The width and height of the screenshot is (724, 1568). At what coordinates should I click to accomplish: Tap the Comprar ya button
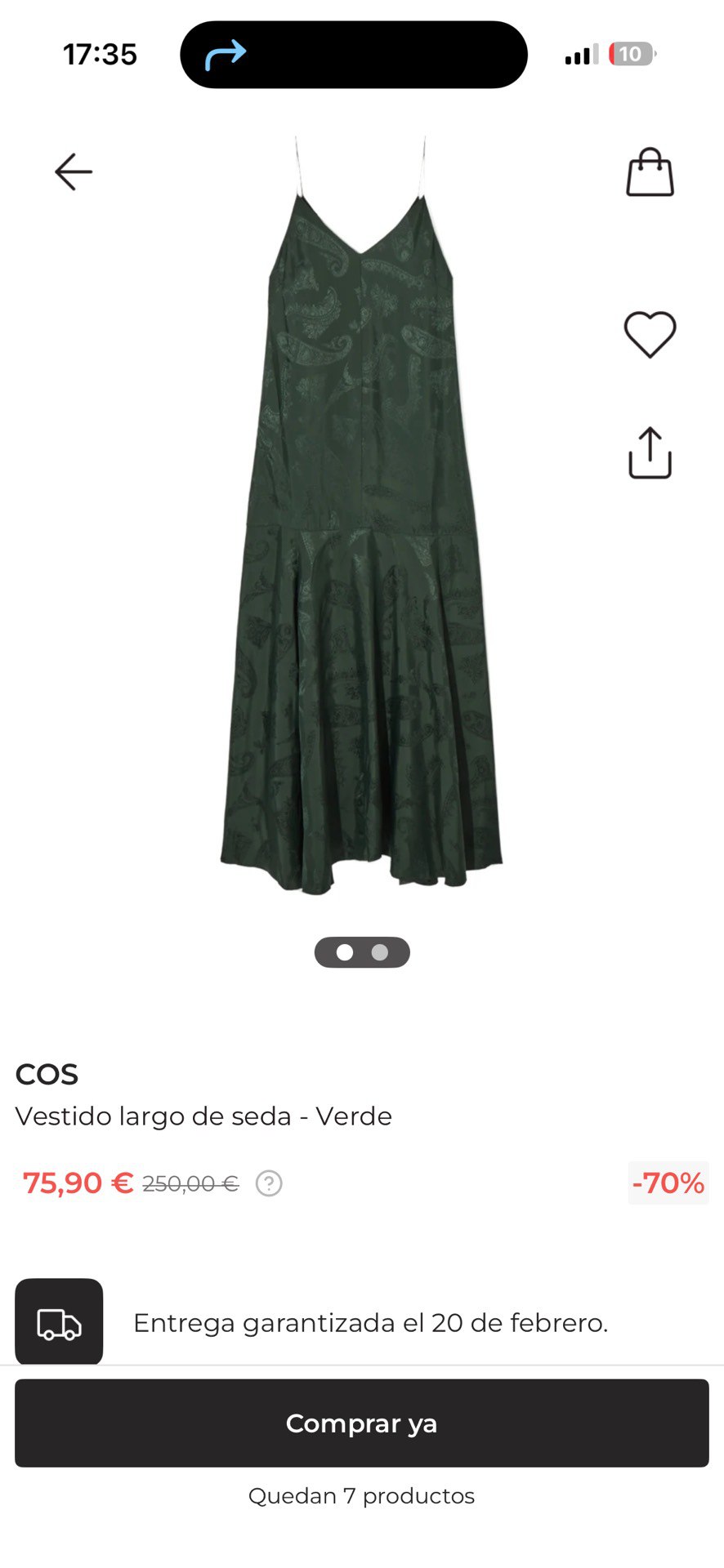362,1423
